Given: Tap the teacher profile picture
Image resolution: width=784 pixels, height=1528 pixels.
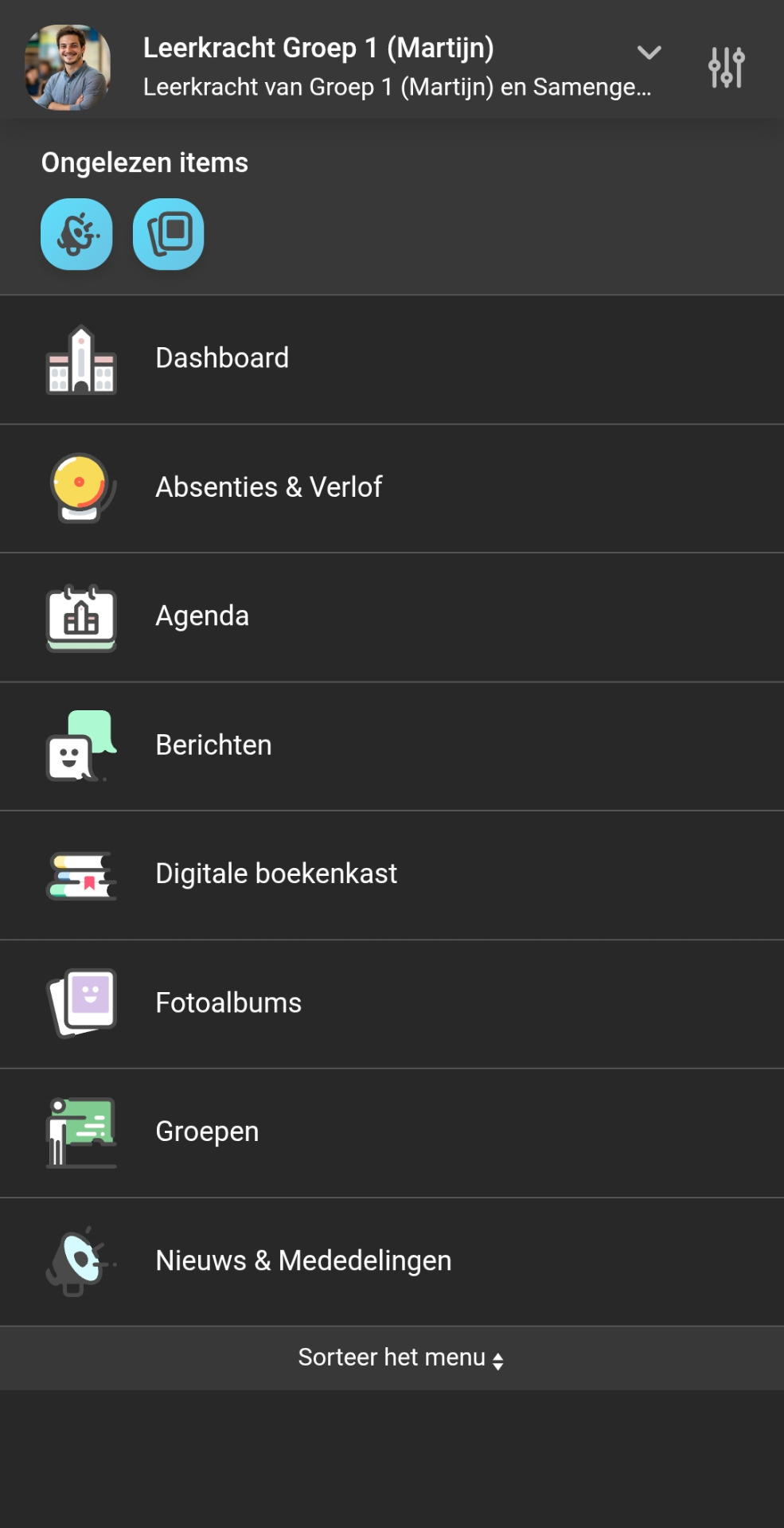Looking at the screenshot, I should click(x=68, y=67).
